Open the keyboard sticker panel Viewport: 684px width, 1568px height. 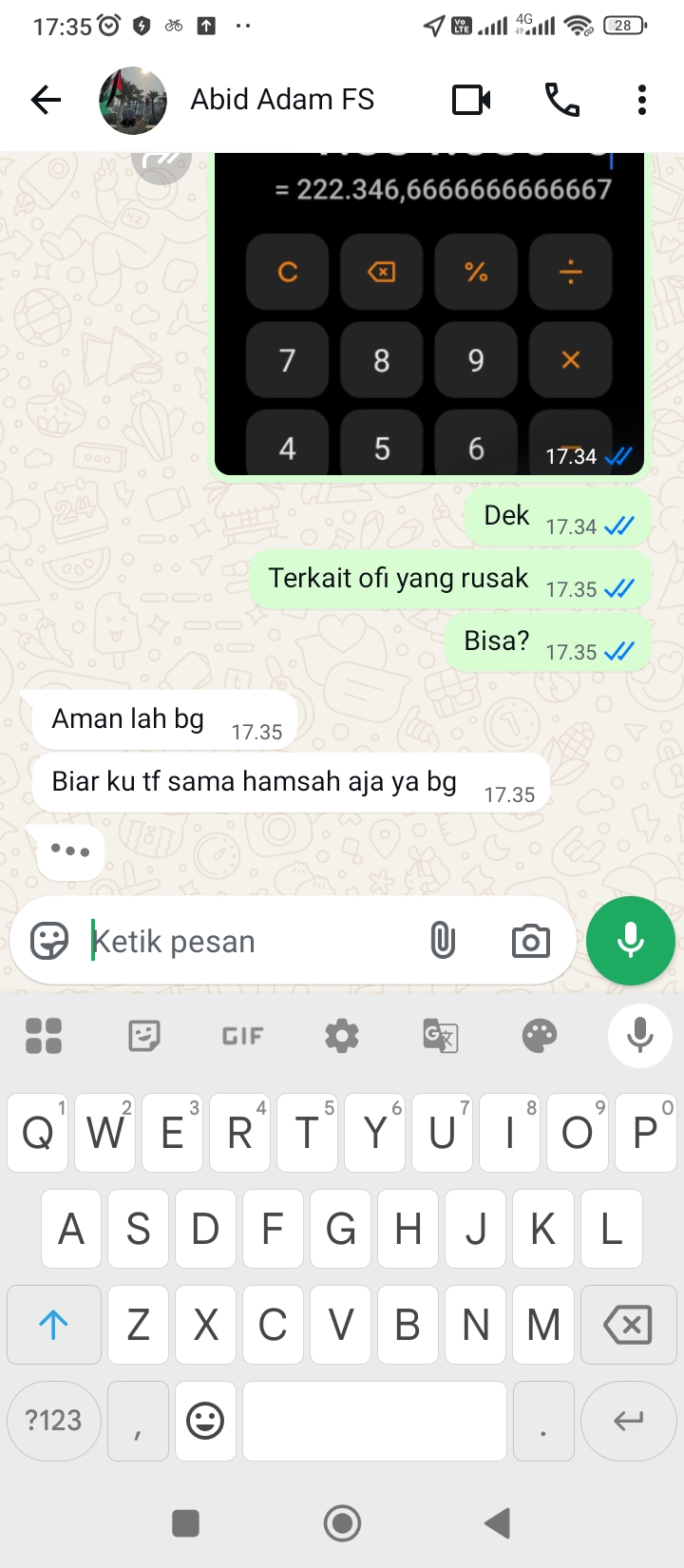[x=143, y=1036]
